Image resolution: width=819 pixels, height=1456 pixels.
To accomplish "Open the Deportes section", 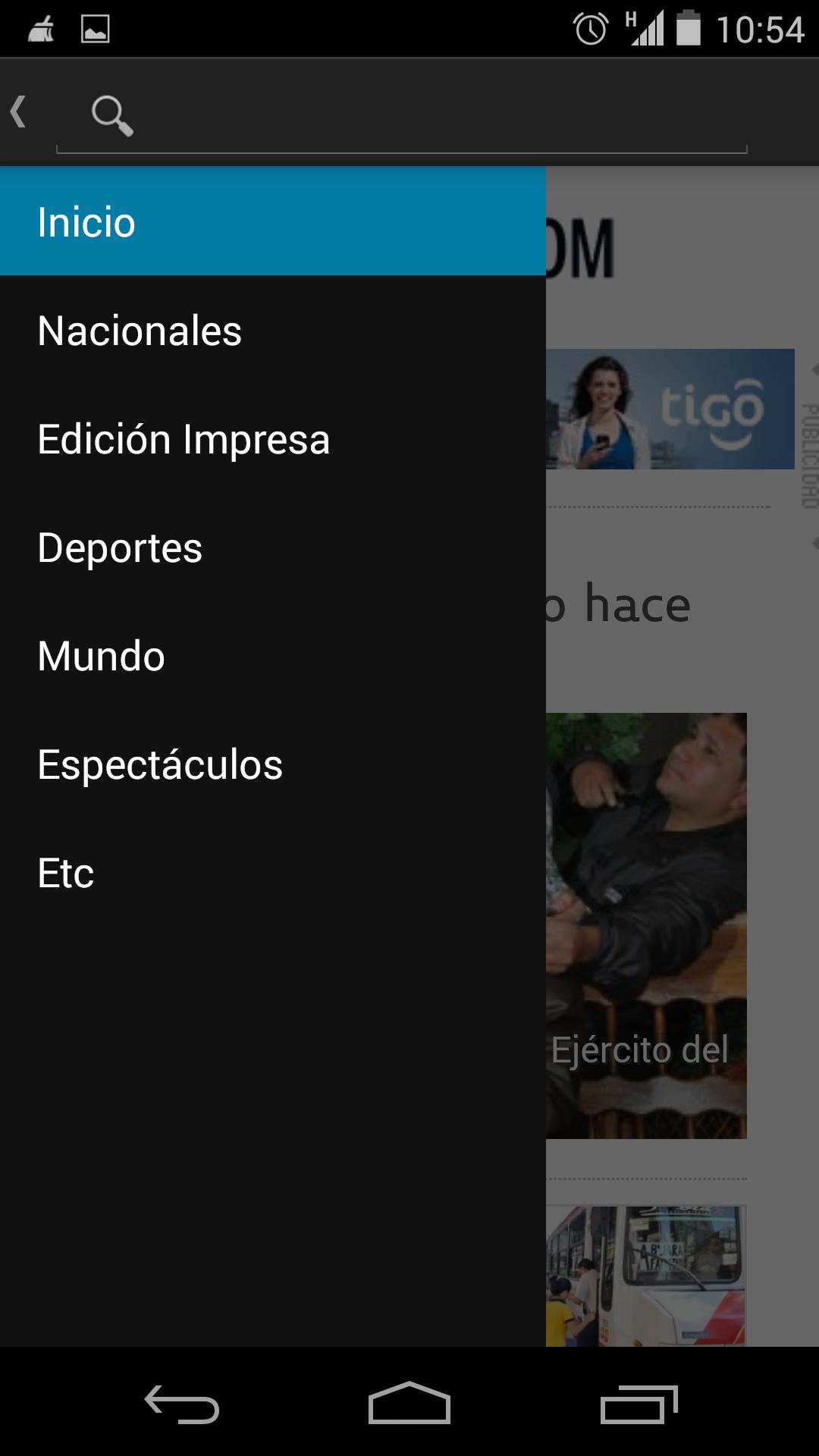I will 272,548.
